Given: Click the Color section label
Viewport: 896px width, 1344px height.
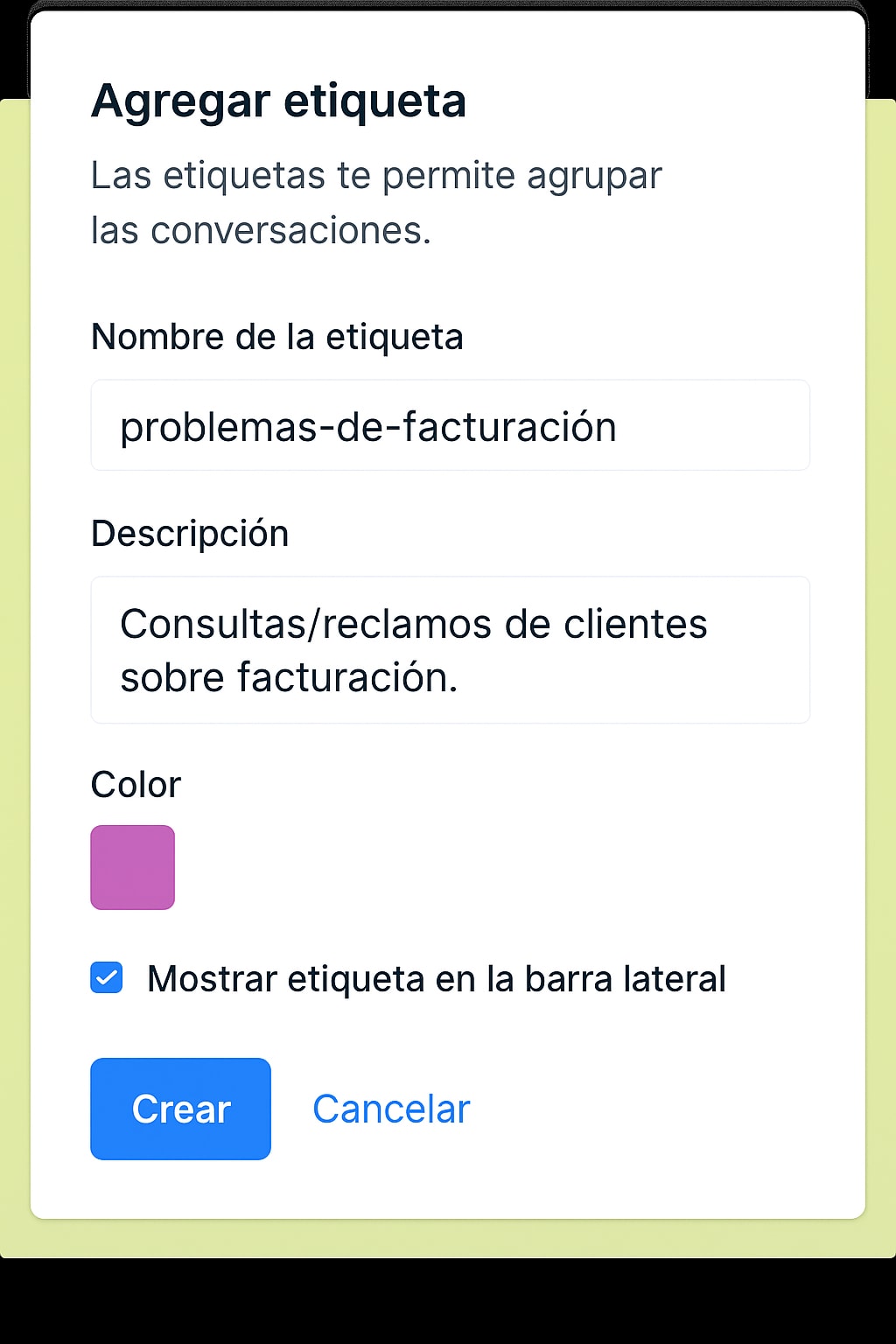Looking at the screenshot, I should point(136,784).
